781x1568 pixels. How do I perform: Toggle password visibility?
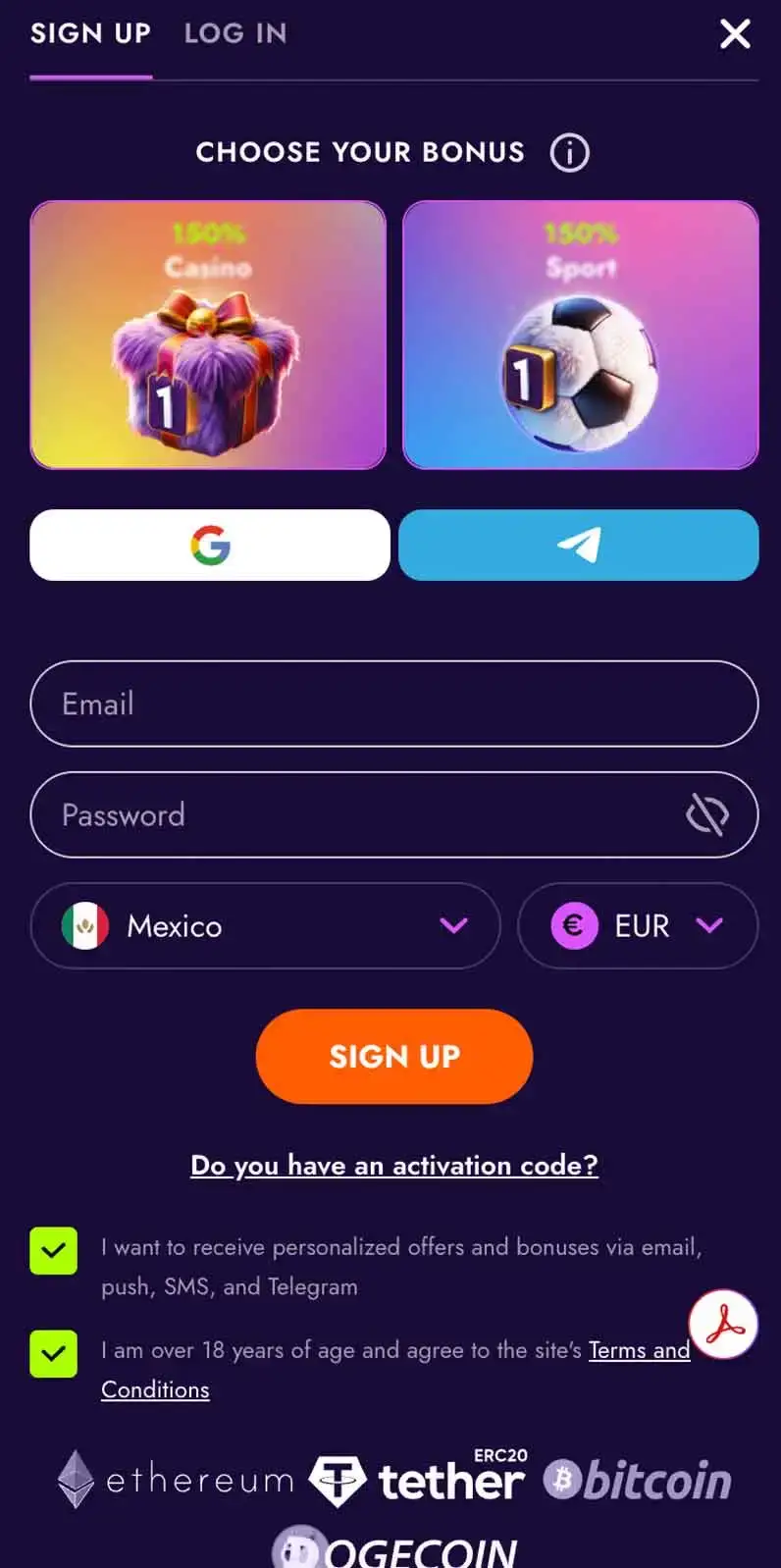(706, 814)
